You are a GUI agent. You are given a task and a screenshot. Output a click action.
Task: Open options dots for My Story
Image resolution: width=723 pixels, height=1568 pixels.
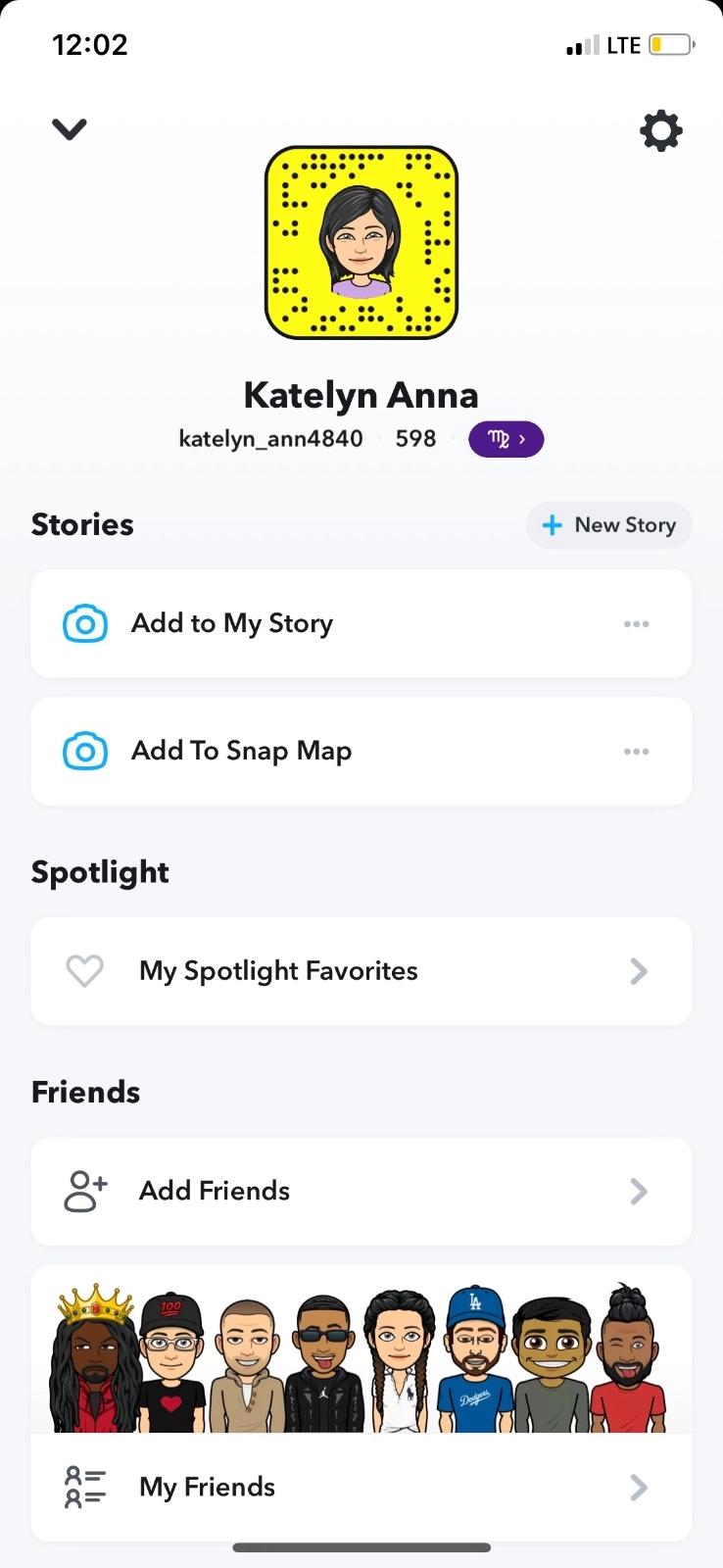[637, 624]
